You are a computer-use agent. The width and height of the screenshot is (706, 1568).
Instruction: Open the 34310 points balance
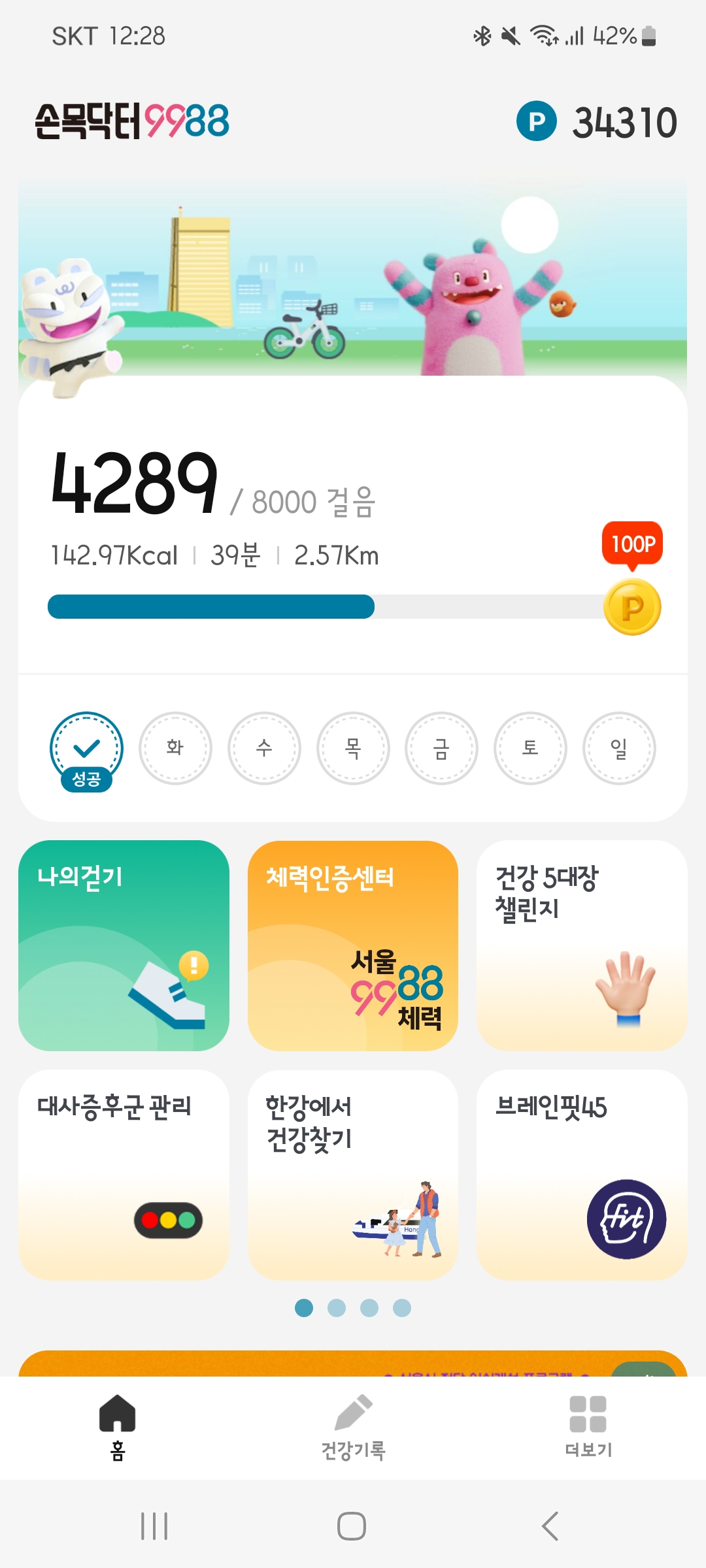[x=596, y=122]
